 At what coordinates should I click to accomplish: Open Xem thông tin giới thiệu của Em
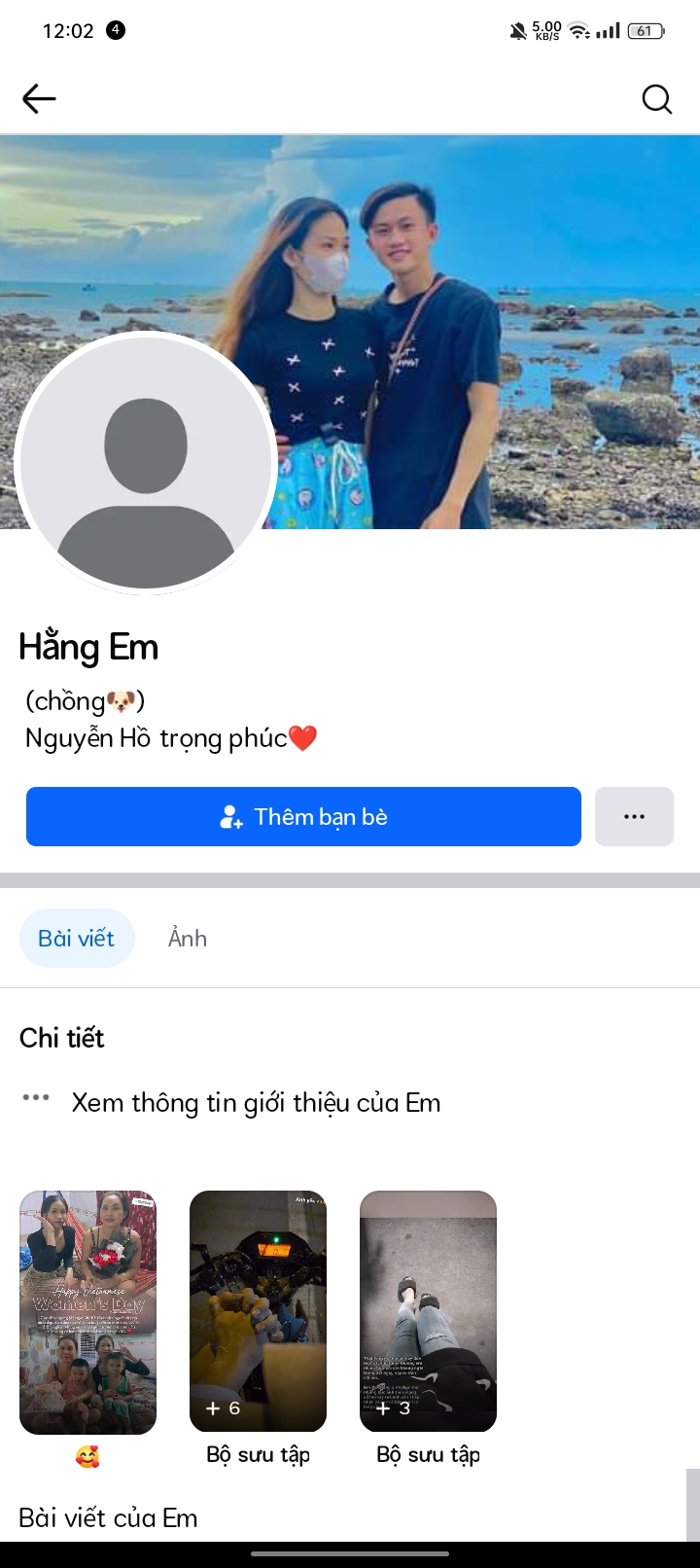(256, 1103)
